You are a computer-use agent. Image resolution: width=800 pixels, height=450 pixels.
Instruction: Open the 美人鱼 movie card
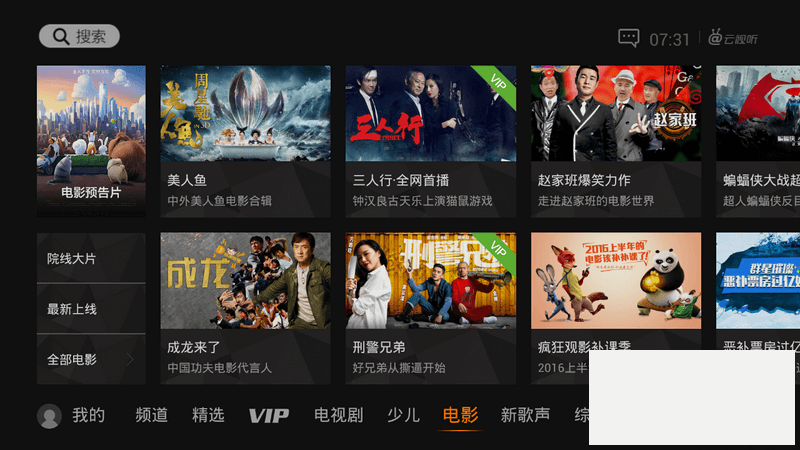tap(245, 140)
